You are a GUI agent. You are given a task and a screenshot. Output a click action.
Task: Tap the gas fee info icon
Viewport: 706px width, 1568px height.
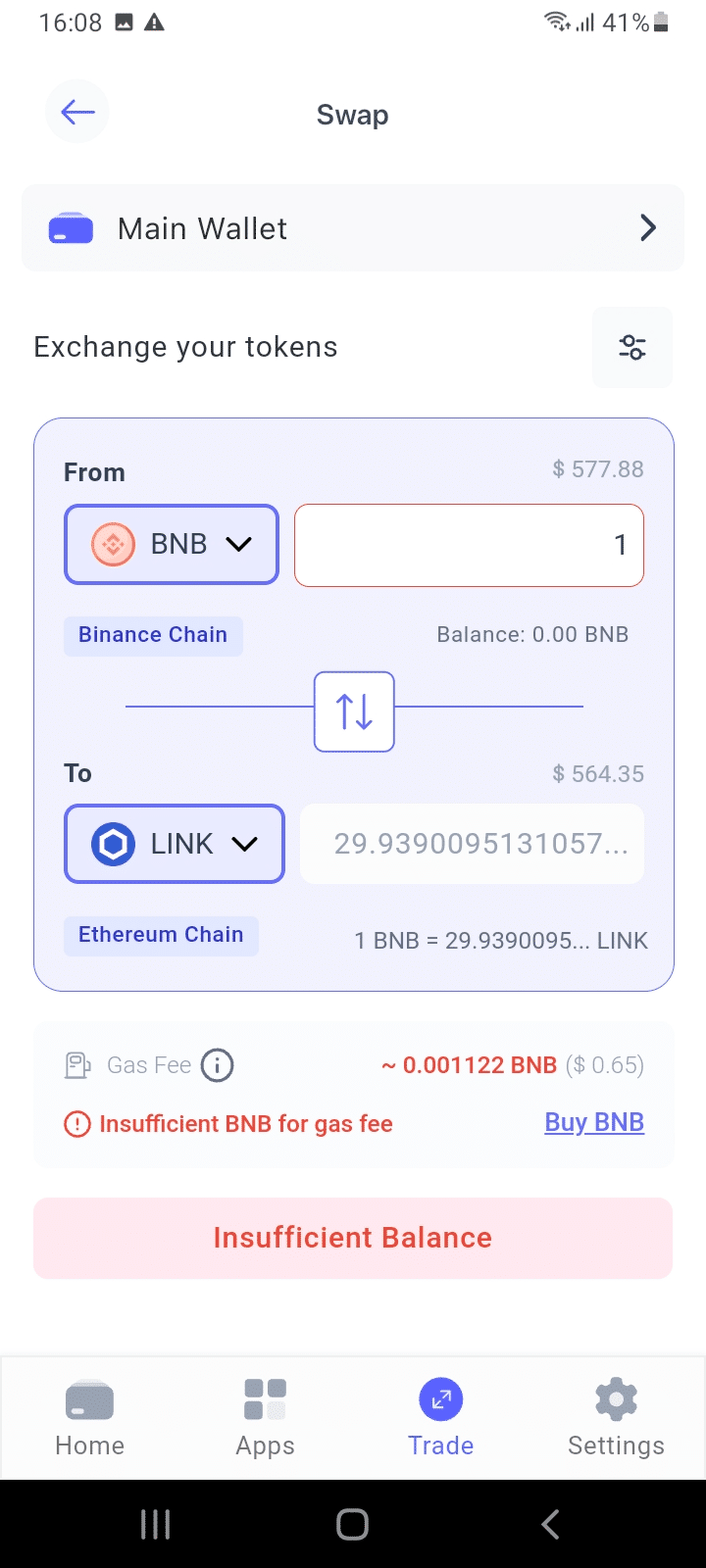[218, 1065]
